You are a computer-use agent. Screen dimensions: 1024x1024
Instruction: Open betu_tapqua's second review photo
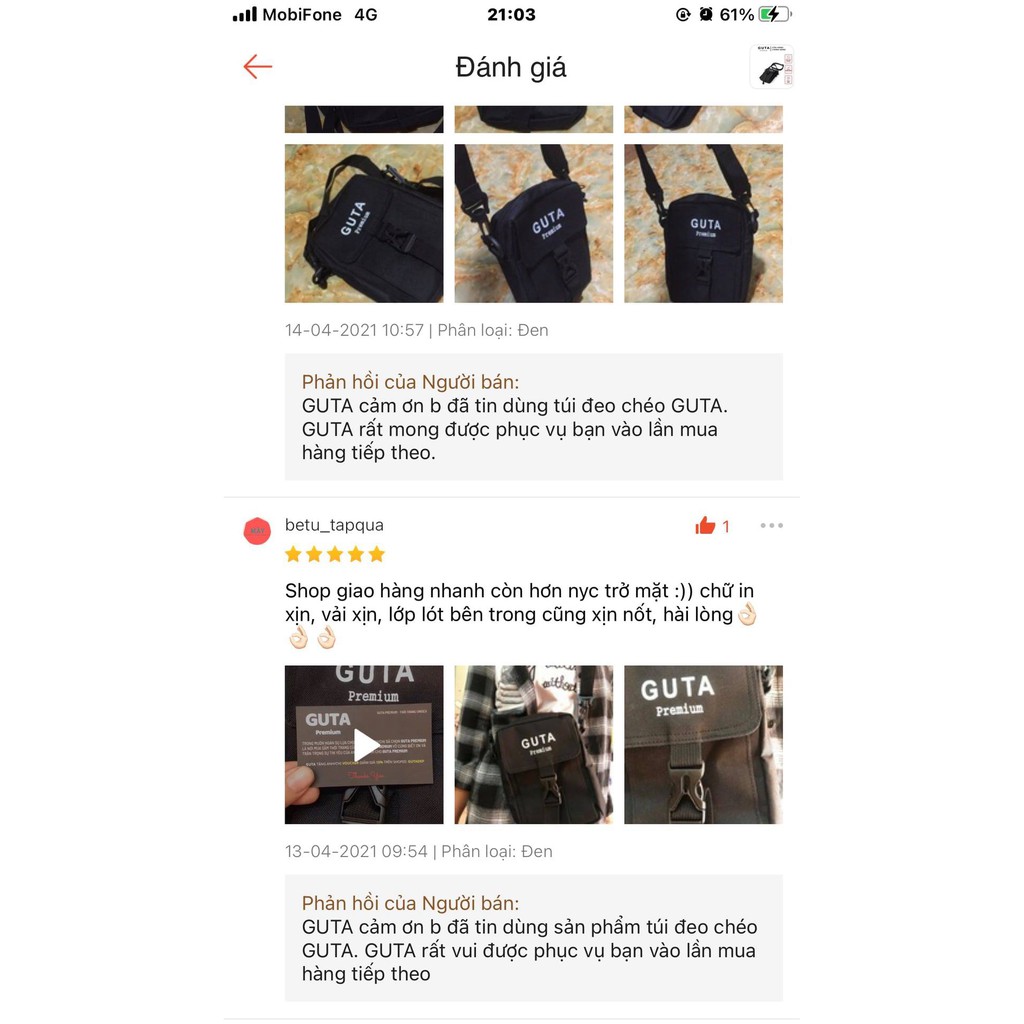pos(533,744)
